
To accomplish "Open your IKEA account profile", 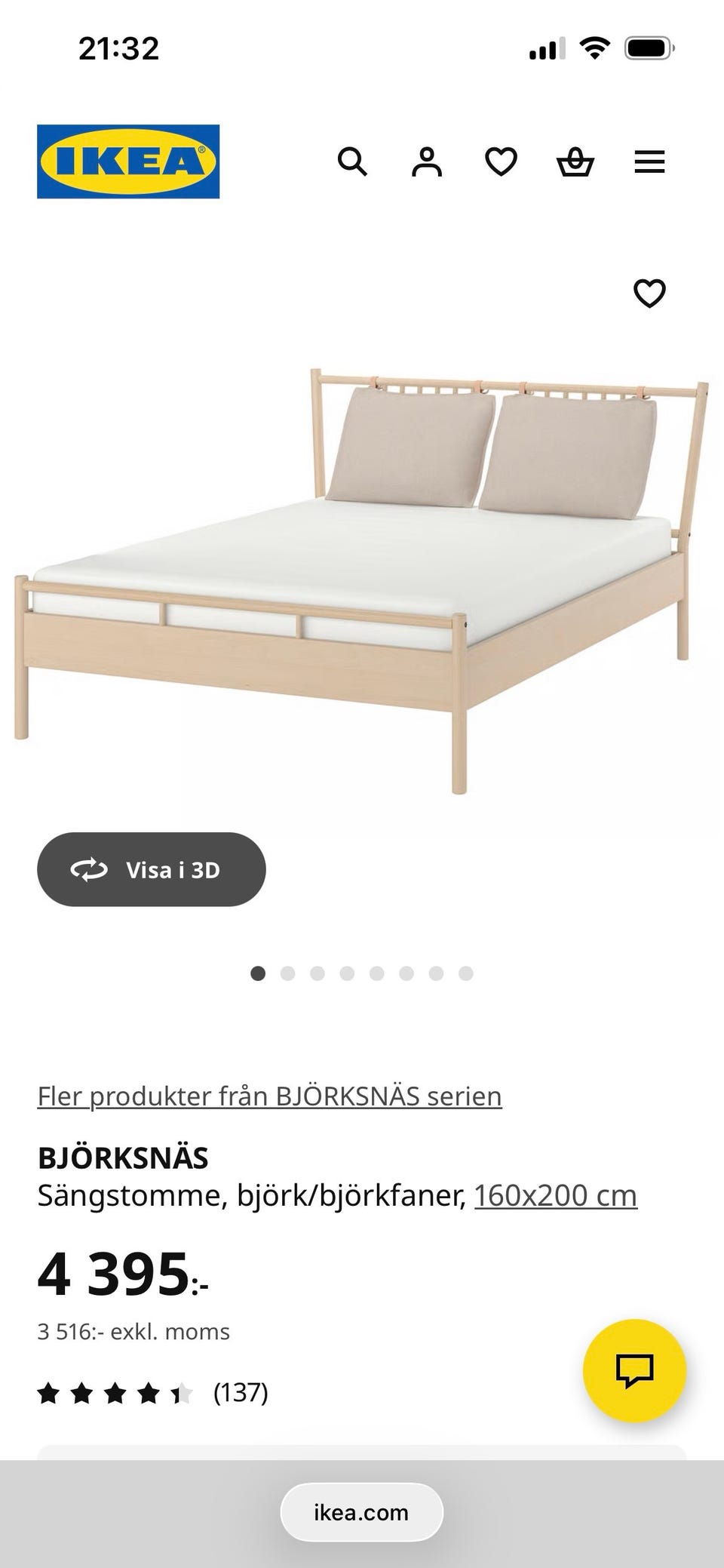I will coord(427,161).
